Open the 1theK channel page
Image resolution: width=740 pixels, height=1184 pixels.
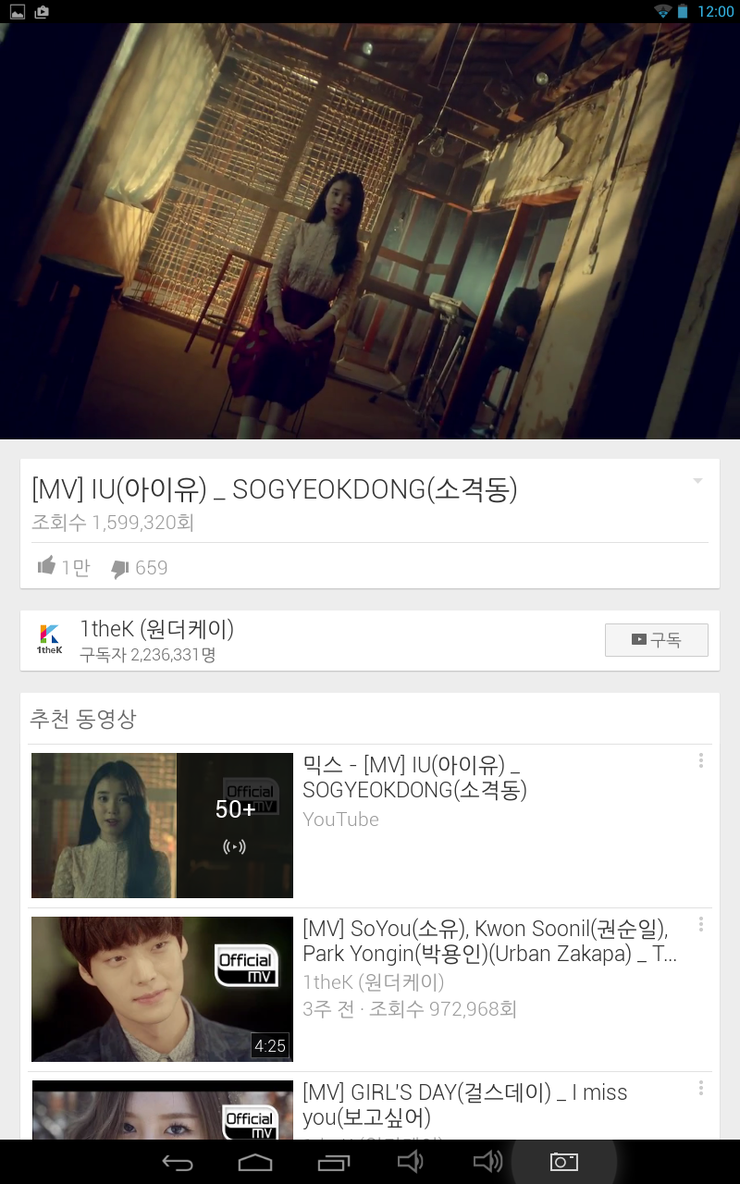pos(156,640)
